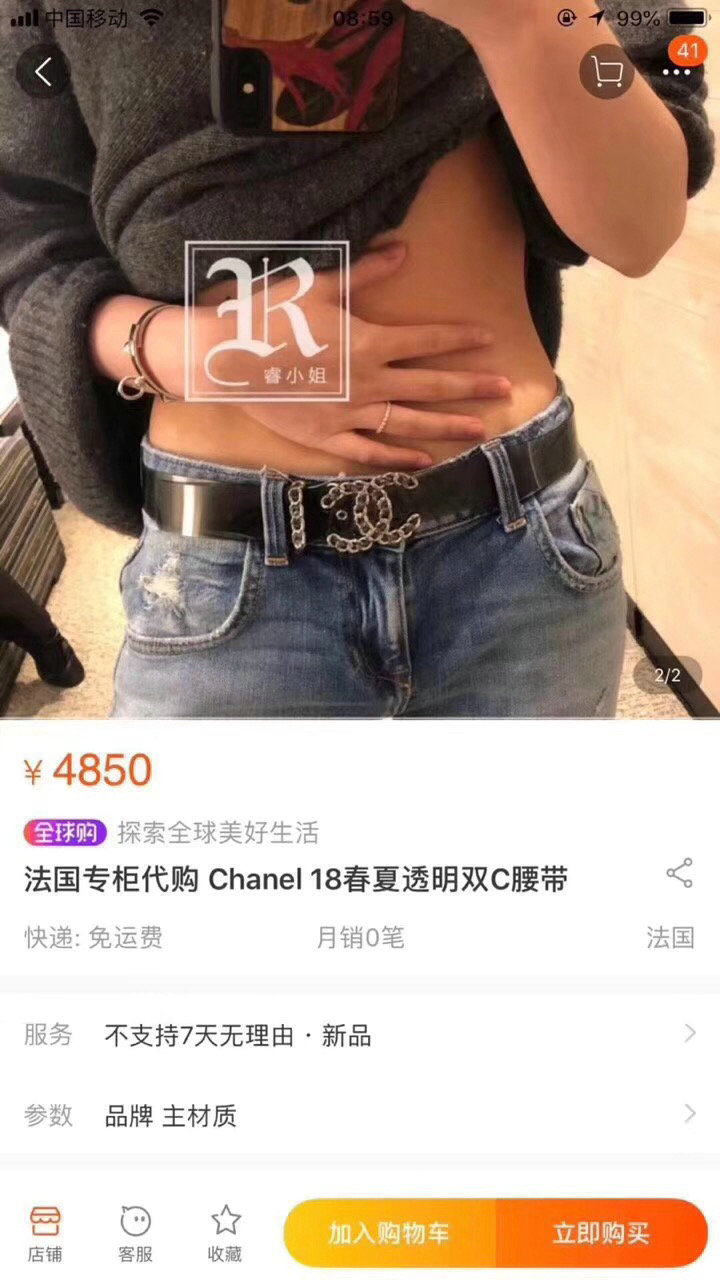Screen dimensions: 720x1280
Task: Open the three-dot overflow menu
Action: pyautogui.click(x=677, y=72)
